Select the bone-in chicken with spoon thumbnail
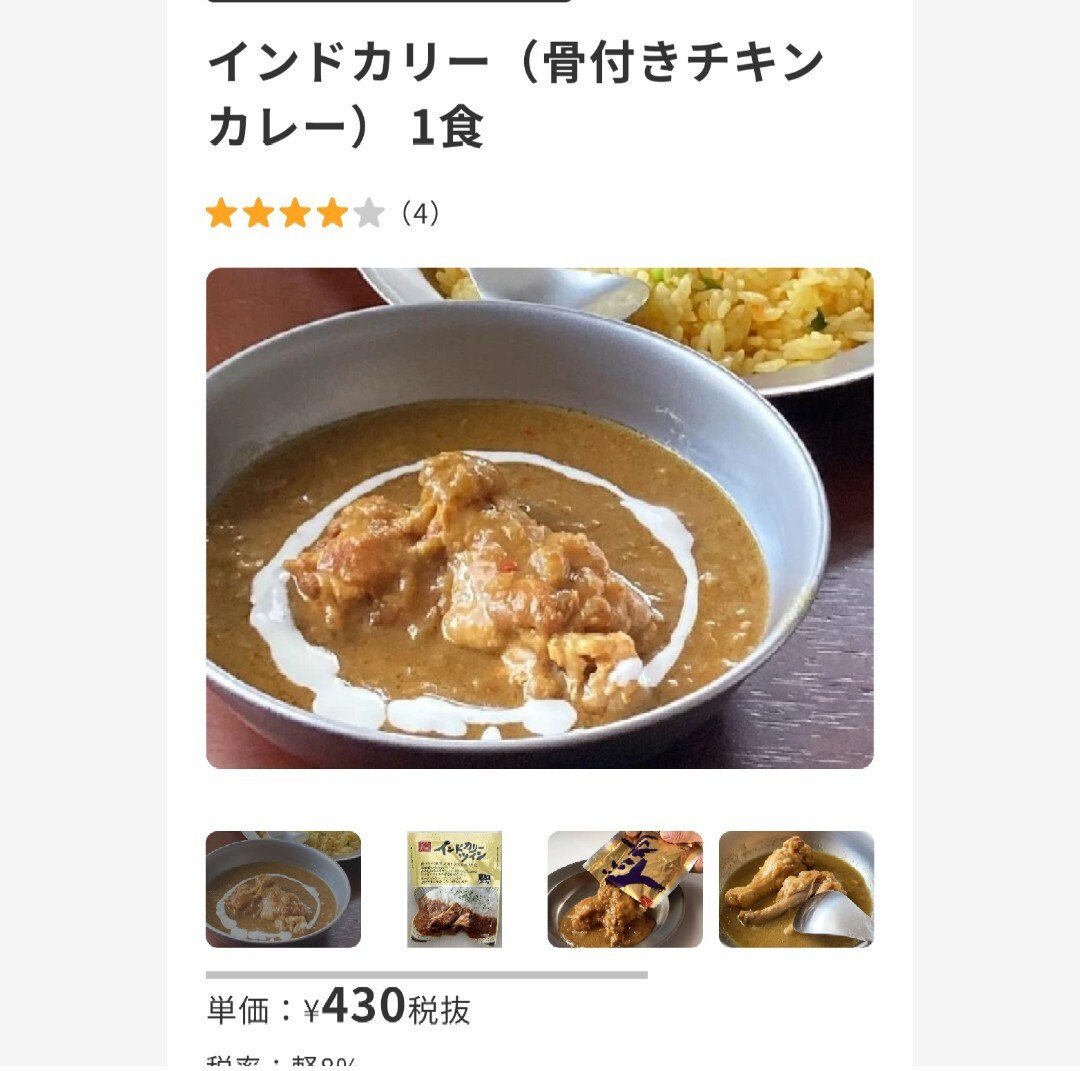This screenshot has height=1071, width=1080. pos(796,889)
